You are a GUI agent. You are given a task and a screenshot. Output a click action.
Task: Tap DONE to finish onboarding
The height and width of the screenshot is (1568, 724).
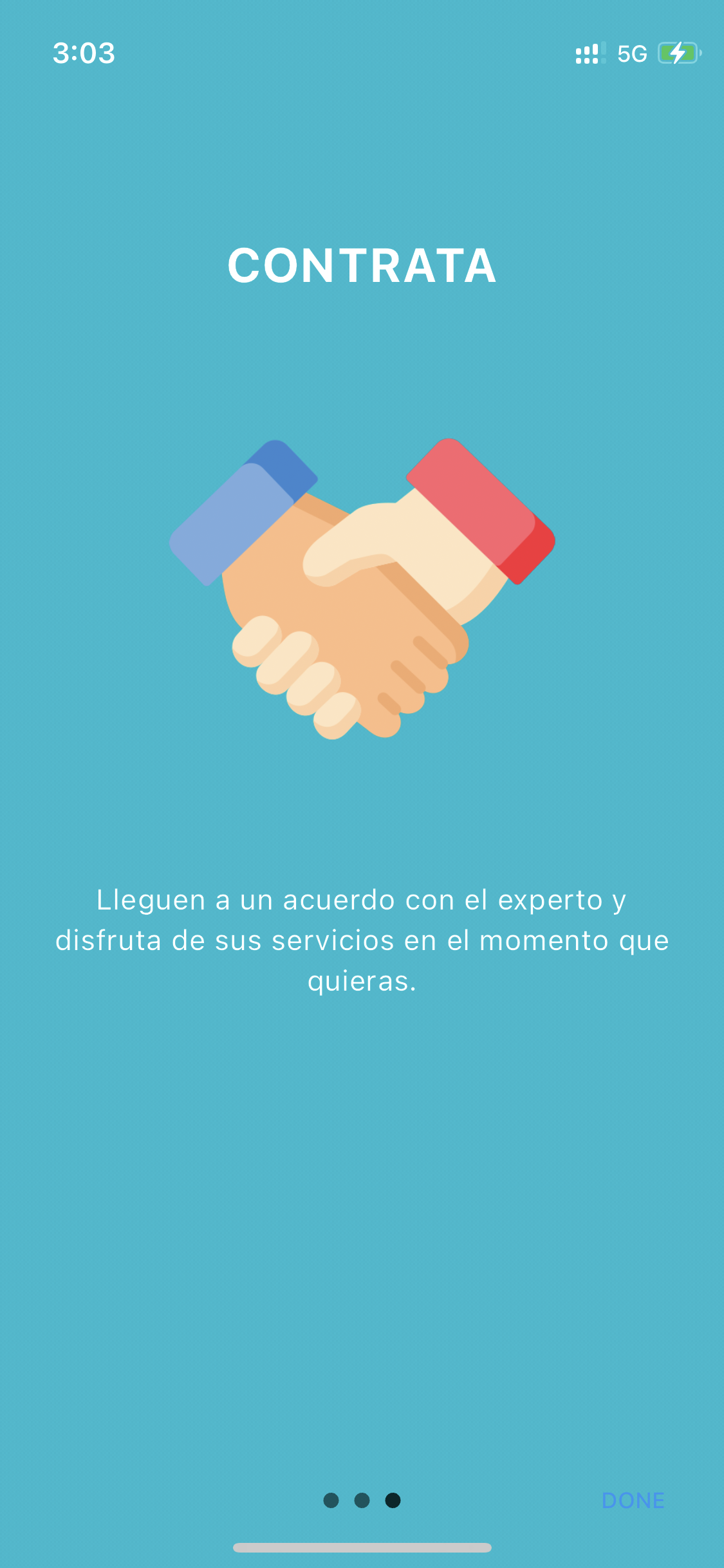[x=633, y=1500]
